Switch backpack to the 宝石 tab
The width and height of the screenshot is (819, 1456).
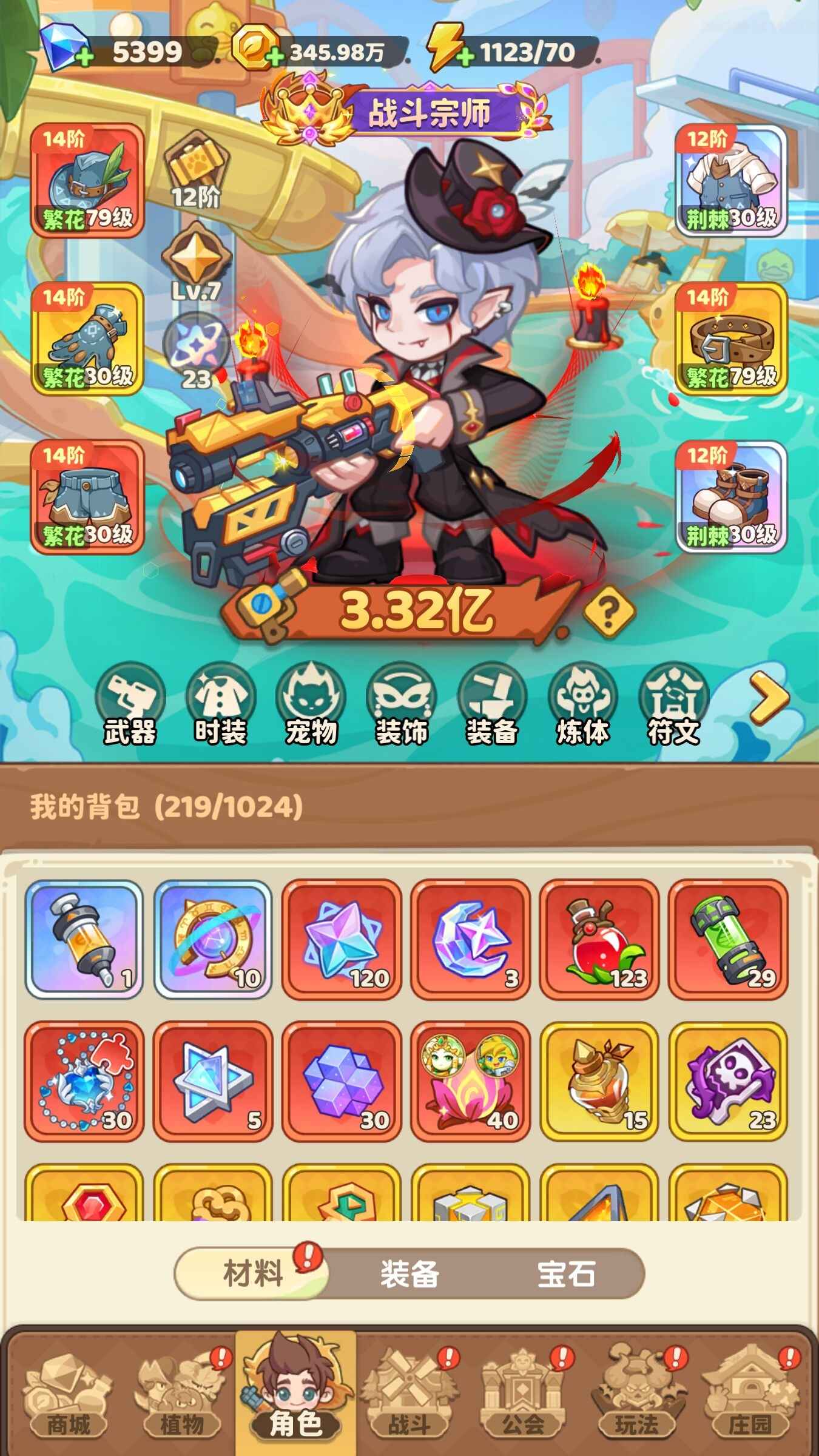pyautogui.click(x=565, y=1273)
